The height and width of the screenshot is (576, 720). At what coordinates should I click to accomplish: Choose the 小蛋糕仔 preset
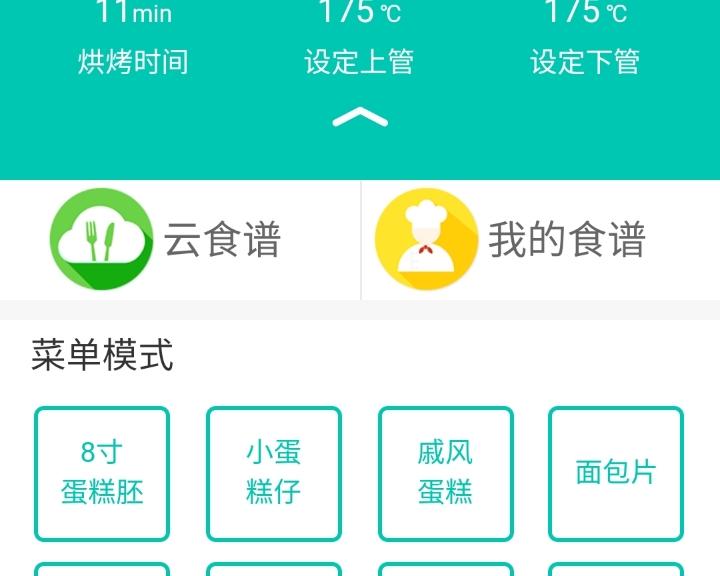(x=274, y=473)
